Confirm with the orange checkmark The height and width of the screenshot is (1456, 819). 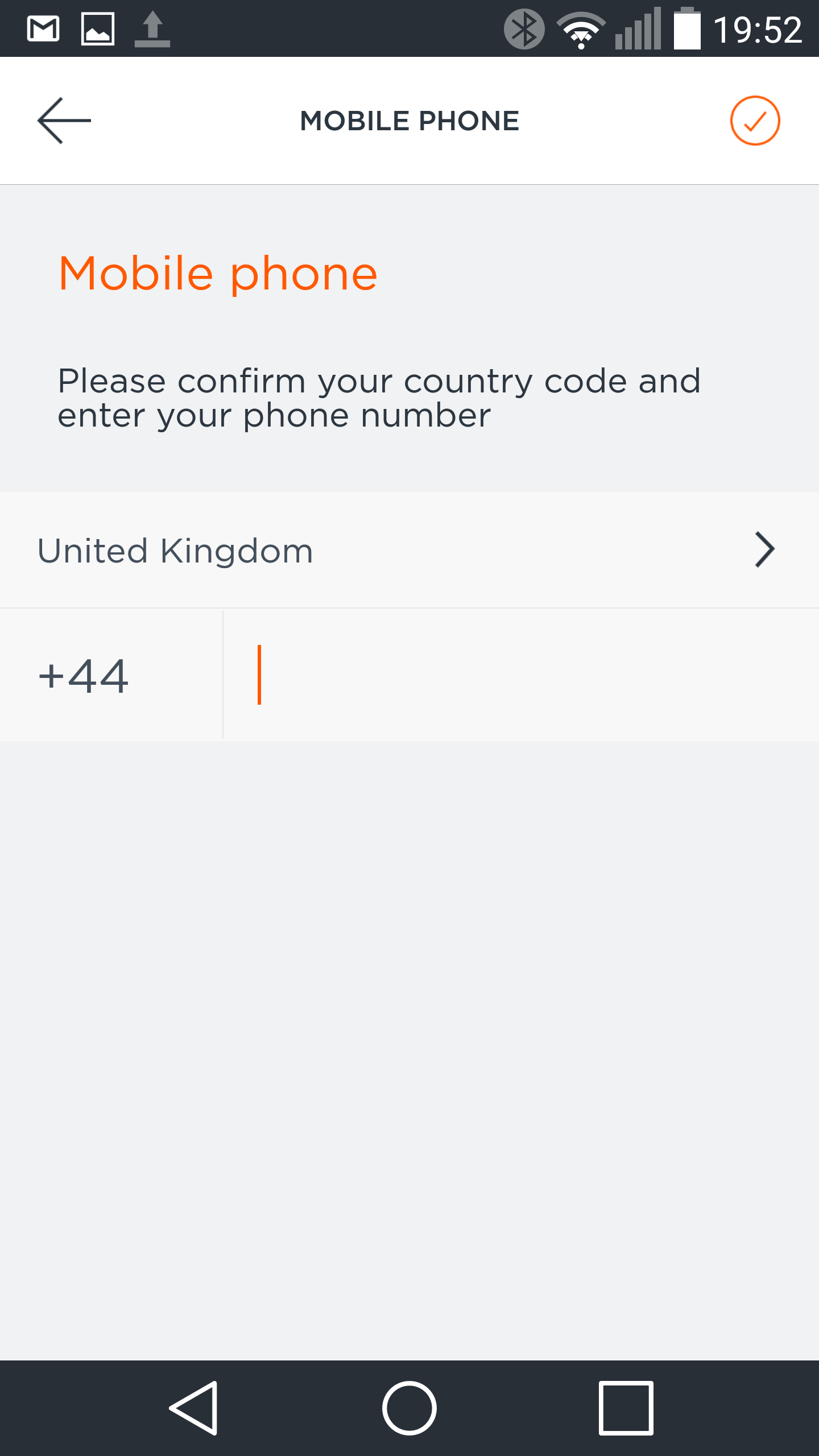(755, 121)
